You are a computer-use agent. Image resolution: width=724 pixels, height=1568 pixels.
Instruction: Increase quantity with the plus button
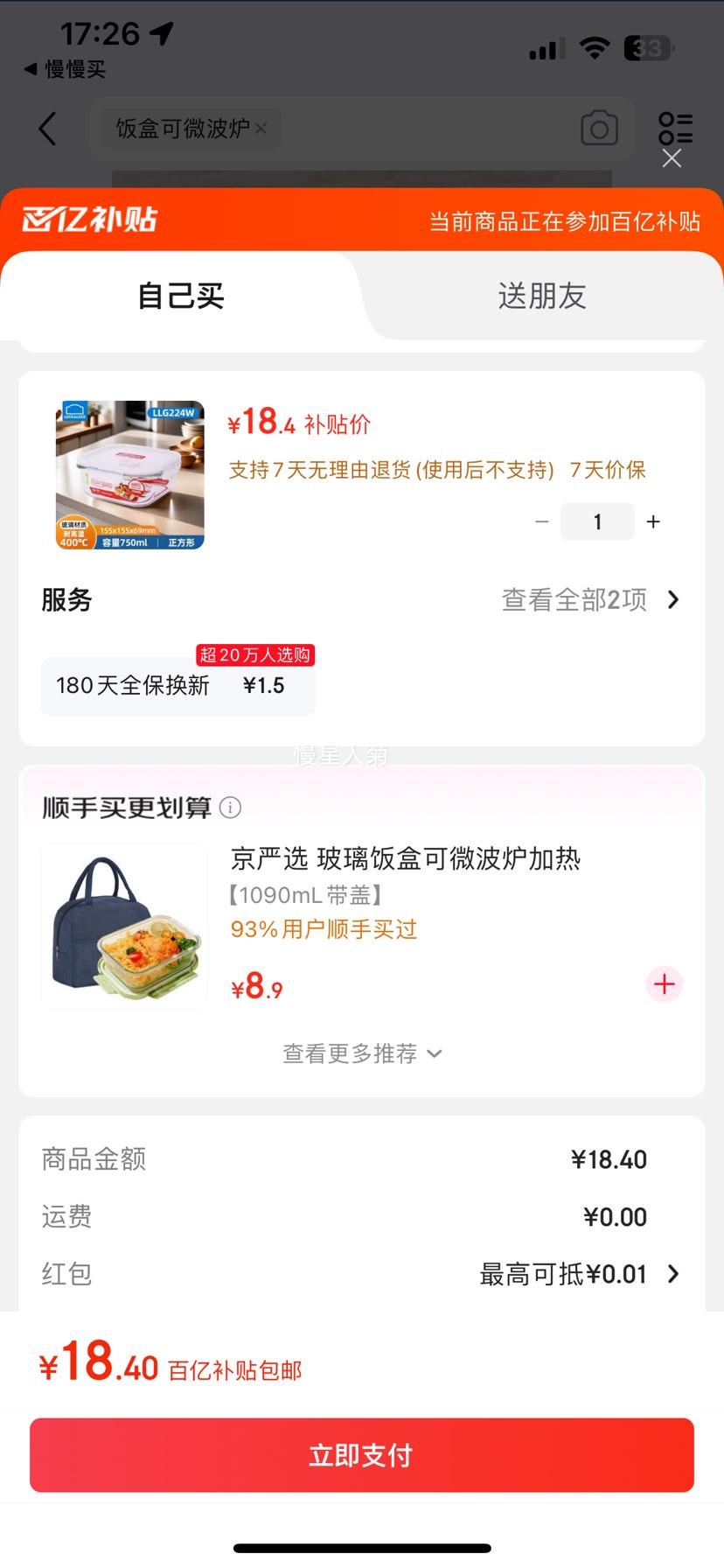(x=653, y=521)
